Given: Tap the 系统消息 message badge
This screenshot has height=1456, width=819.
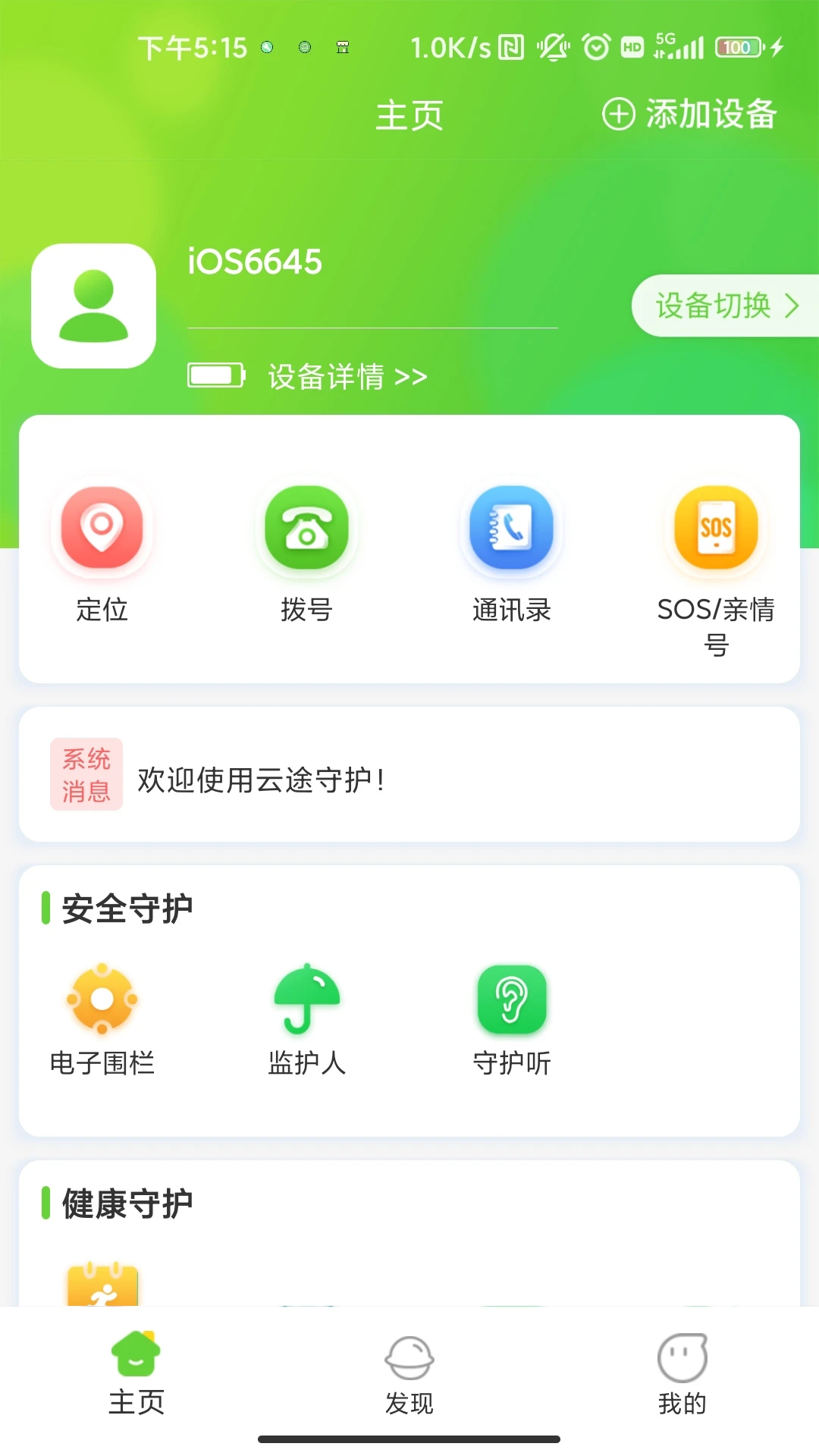Looking at the screenshot, I should coord(86,774).
